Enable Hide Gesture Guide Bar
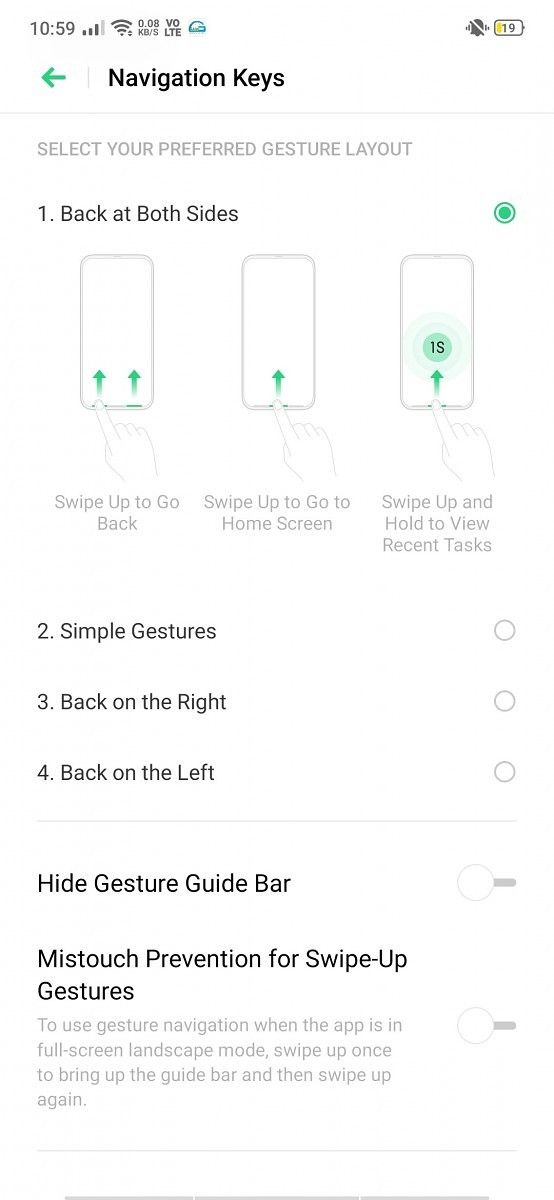554x1200 pixels. click(486, 883)
